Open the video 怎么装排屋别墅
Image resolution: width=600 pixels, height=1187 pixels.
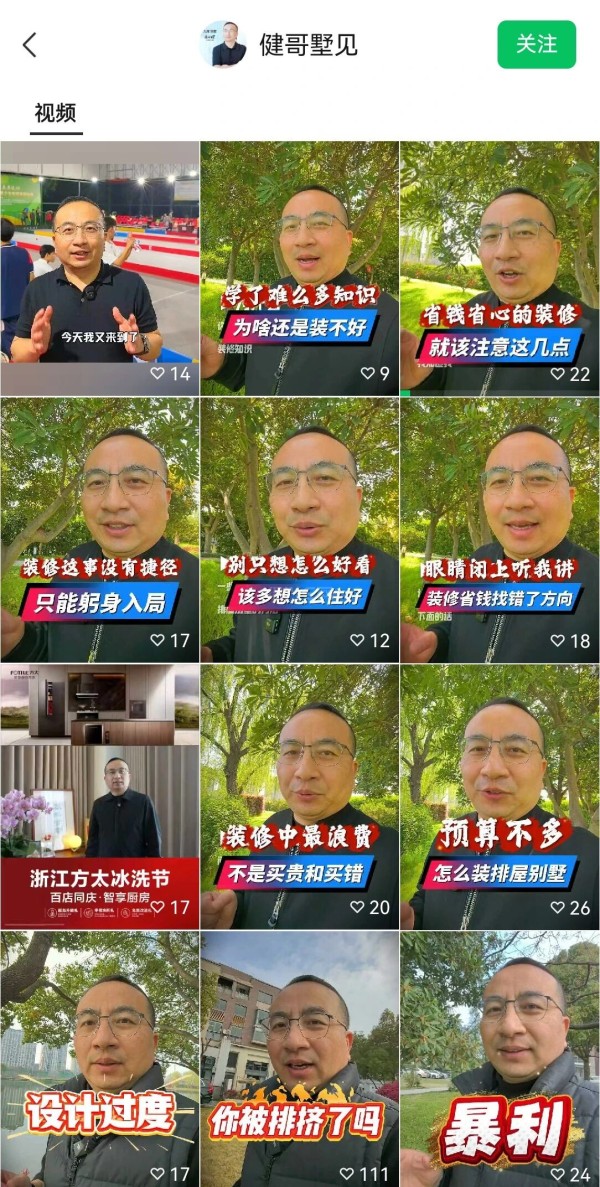[x=500, y=797]
